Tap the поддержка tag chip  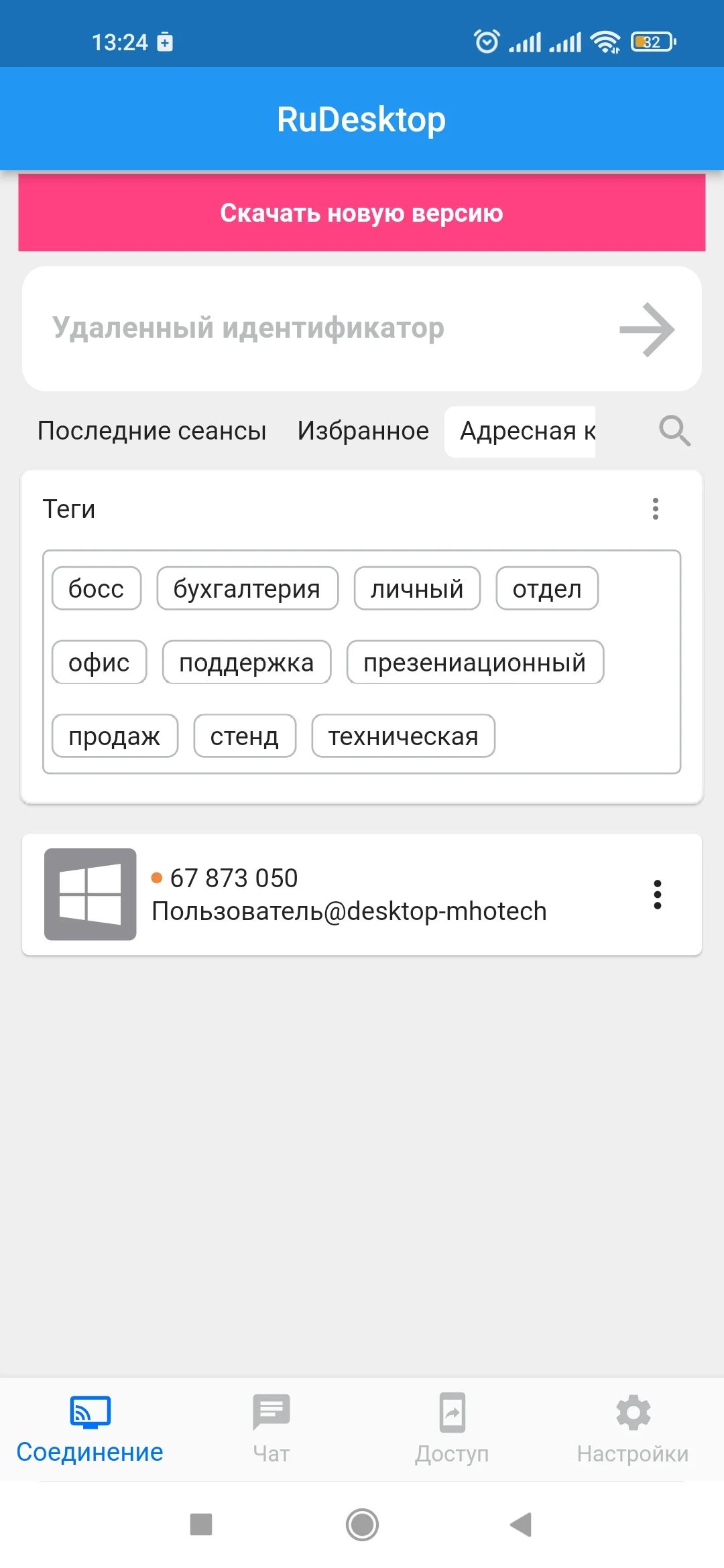246,663
